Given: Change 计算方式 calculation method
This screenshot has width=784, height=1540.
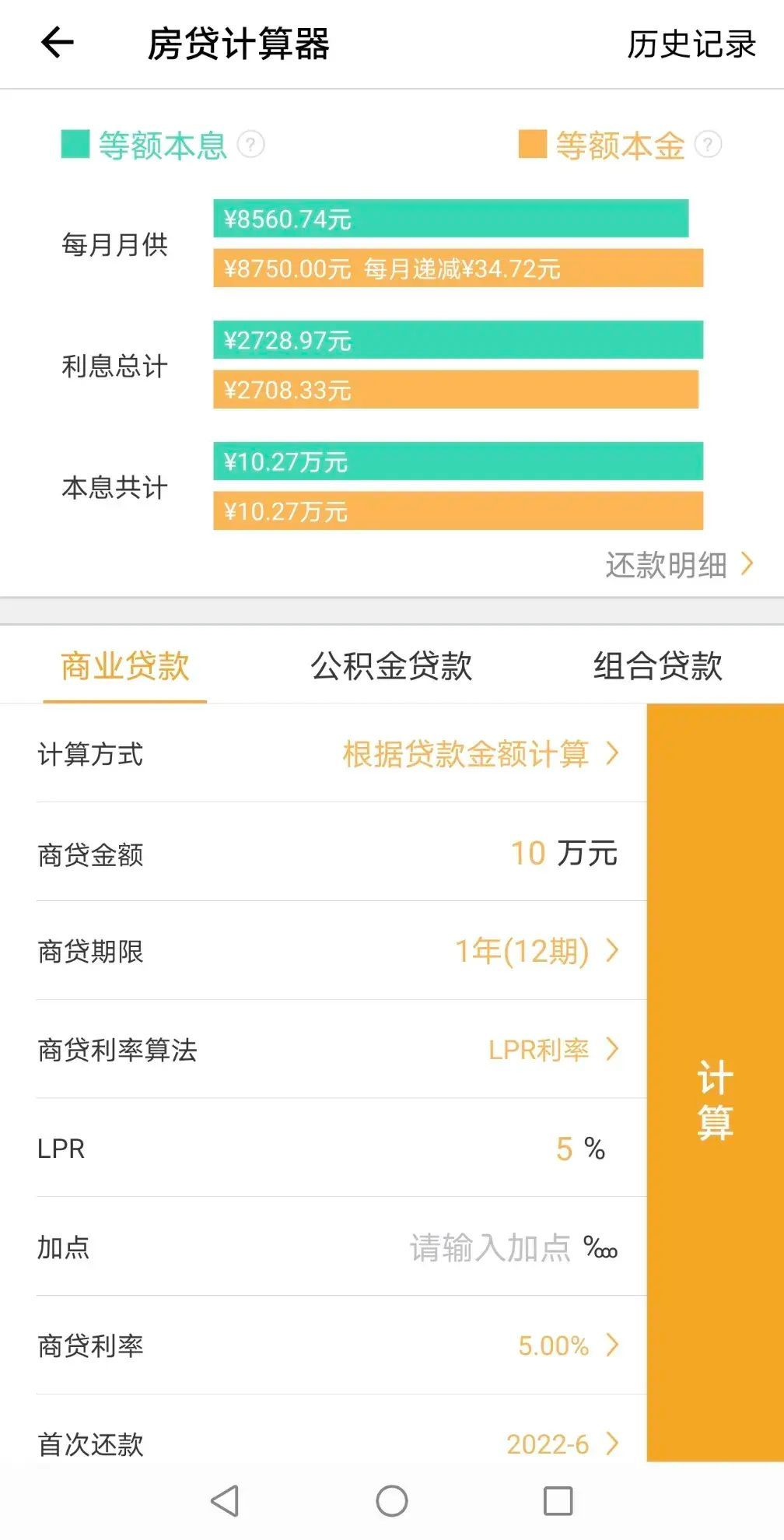Looking at the screenshot, I should point(478,754).
